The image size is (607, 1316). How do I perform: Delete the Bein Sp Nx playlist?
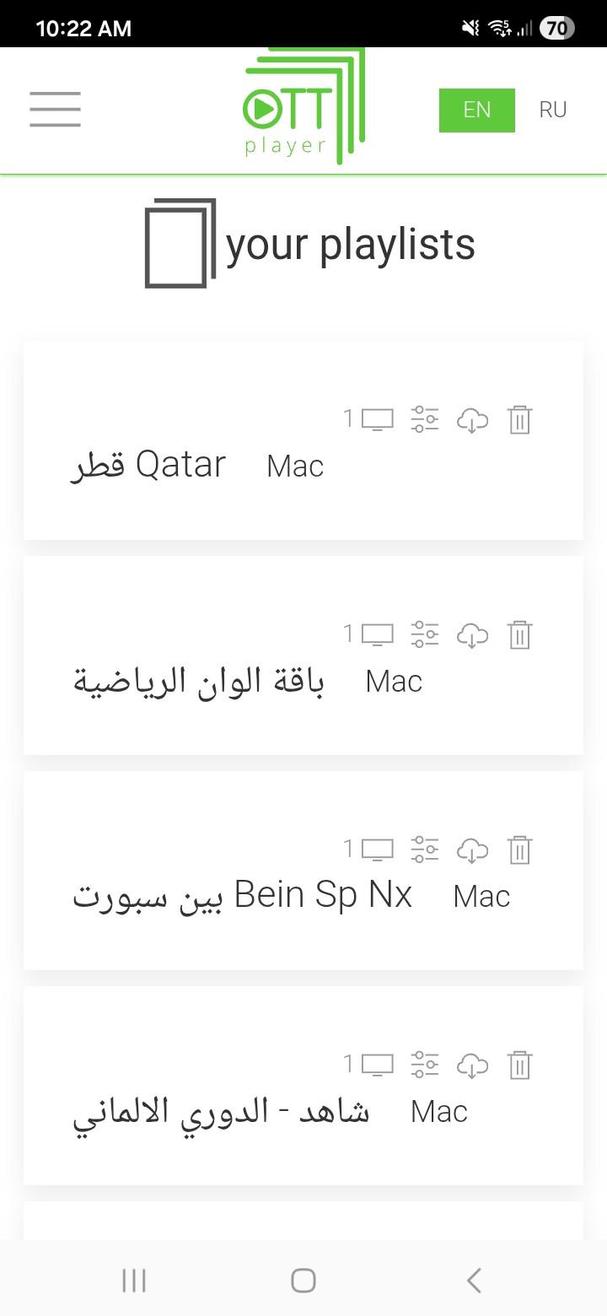click(519, 850)
